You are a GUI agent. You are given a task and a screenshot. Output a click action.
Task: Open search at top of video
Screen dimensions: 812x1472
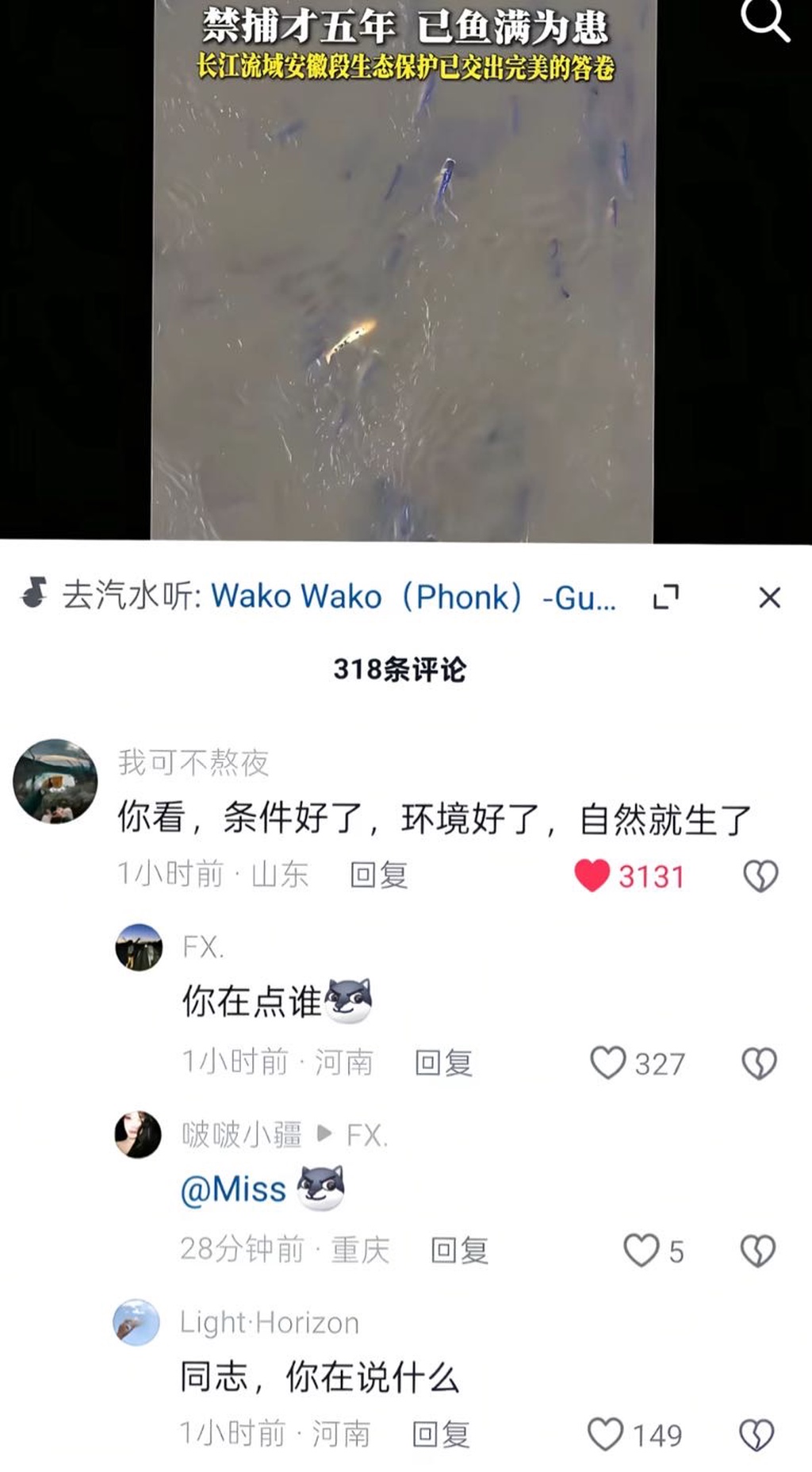point(764,21)
